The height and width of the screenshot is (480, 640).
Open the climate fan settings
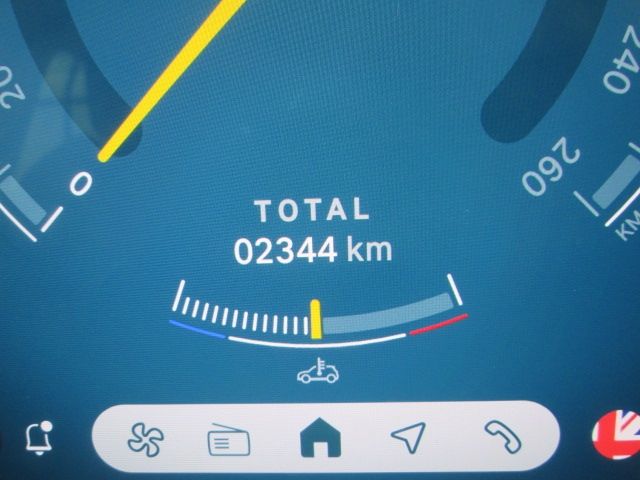tap(144, 438)
